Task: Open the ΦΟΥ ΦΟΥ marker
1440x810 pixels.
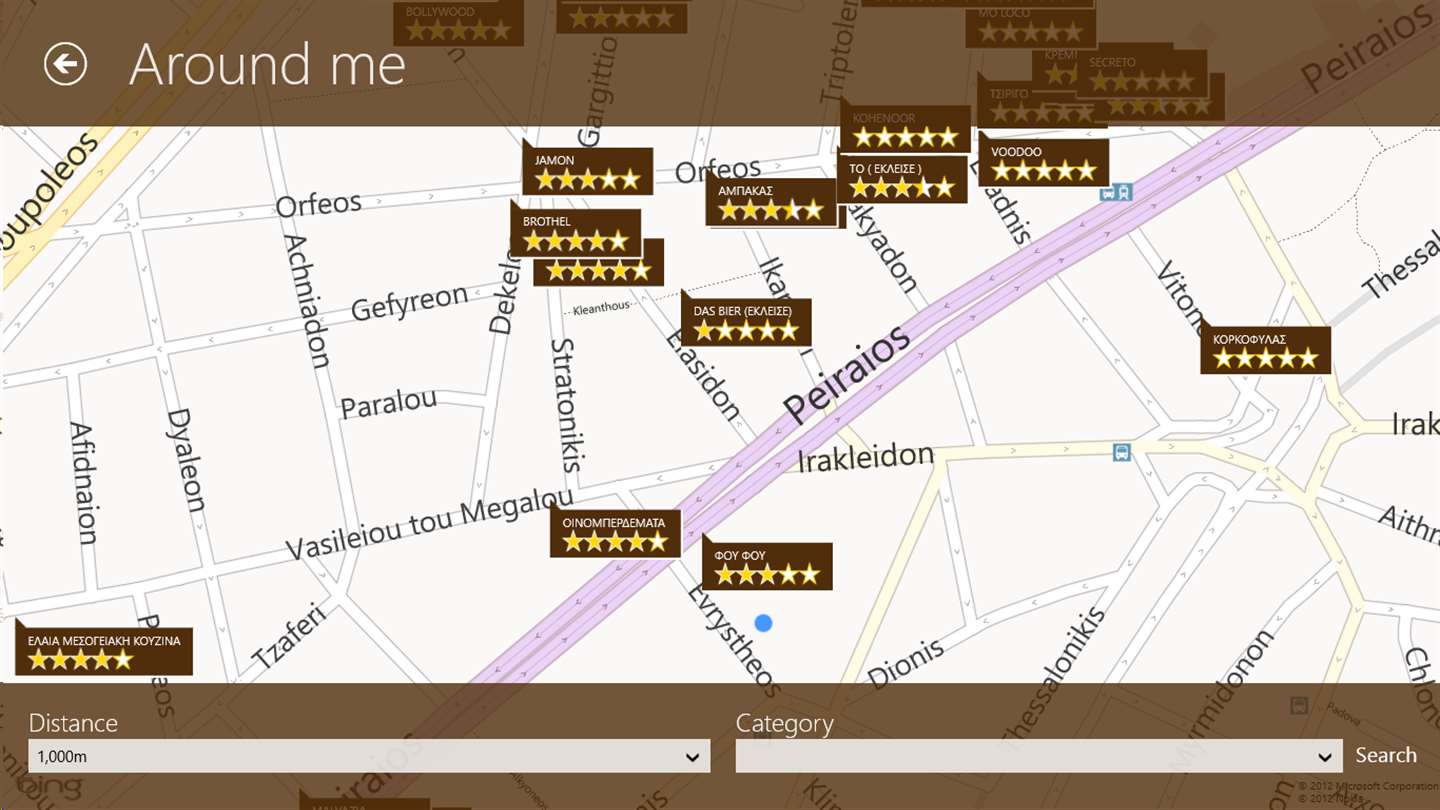Action: click(767, 566)
